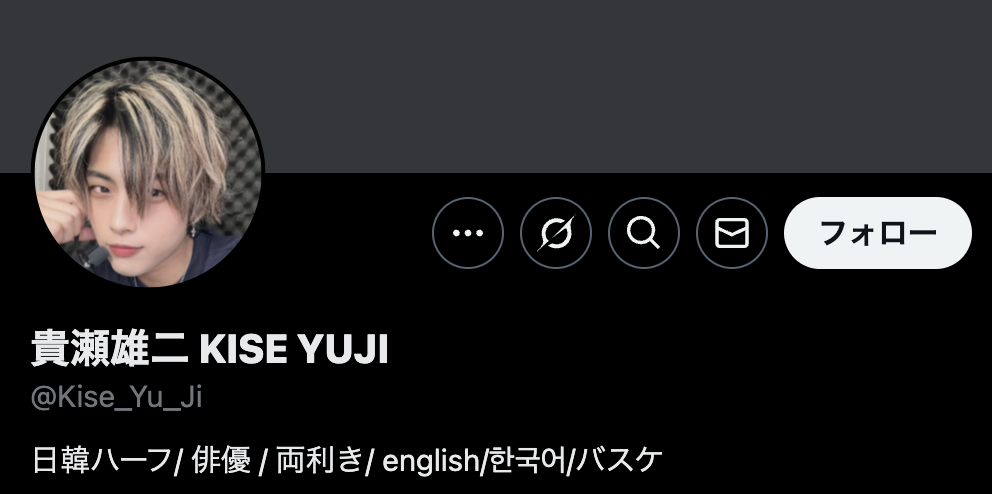
Task: Send a direct message via envelope icon
Action: 731,233
